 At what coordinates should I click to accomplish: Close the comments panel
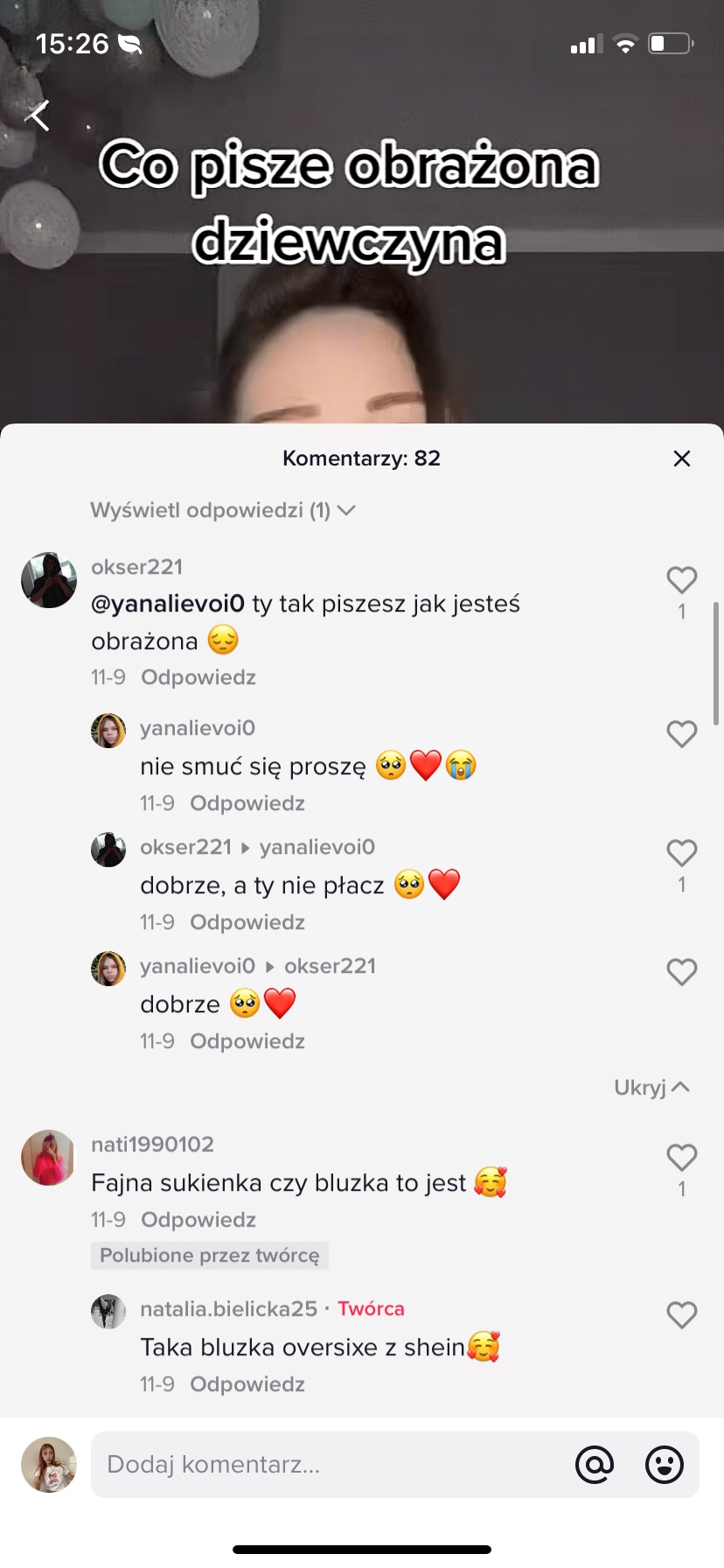pos(682,458)
